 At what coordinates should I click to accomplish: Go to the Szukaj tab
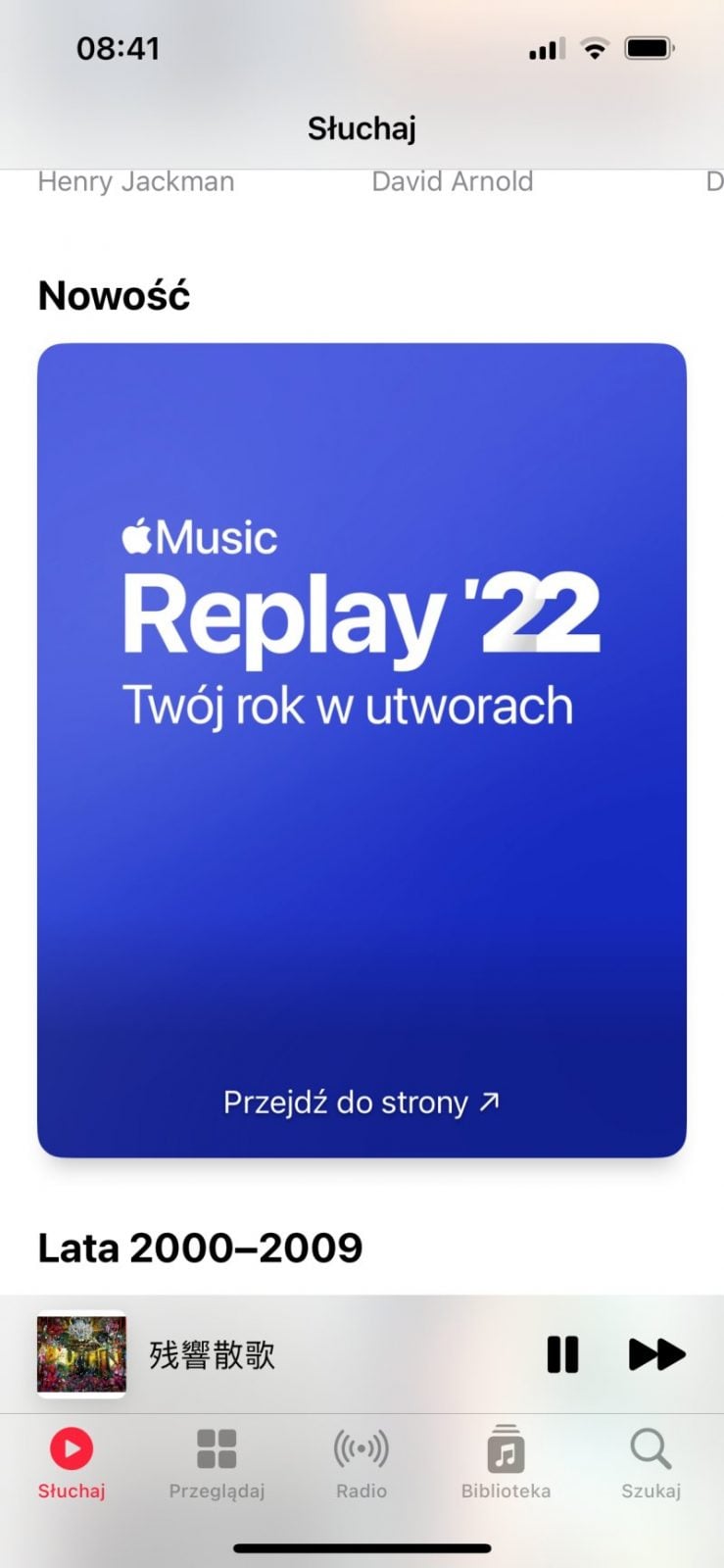(651, 1463)
